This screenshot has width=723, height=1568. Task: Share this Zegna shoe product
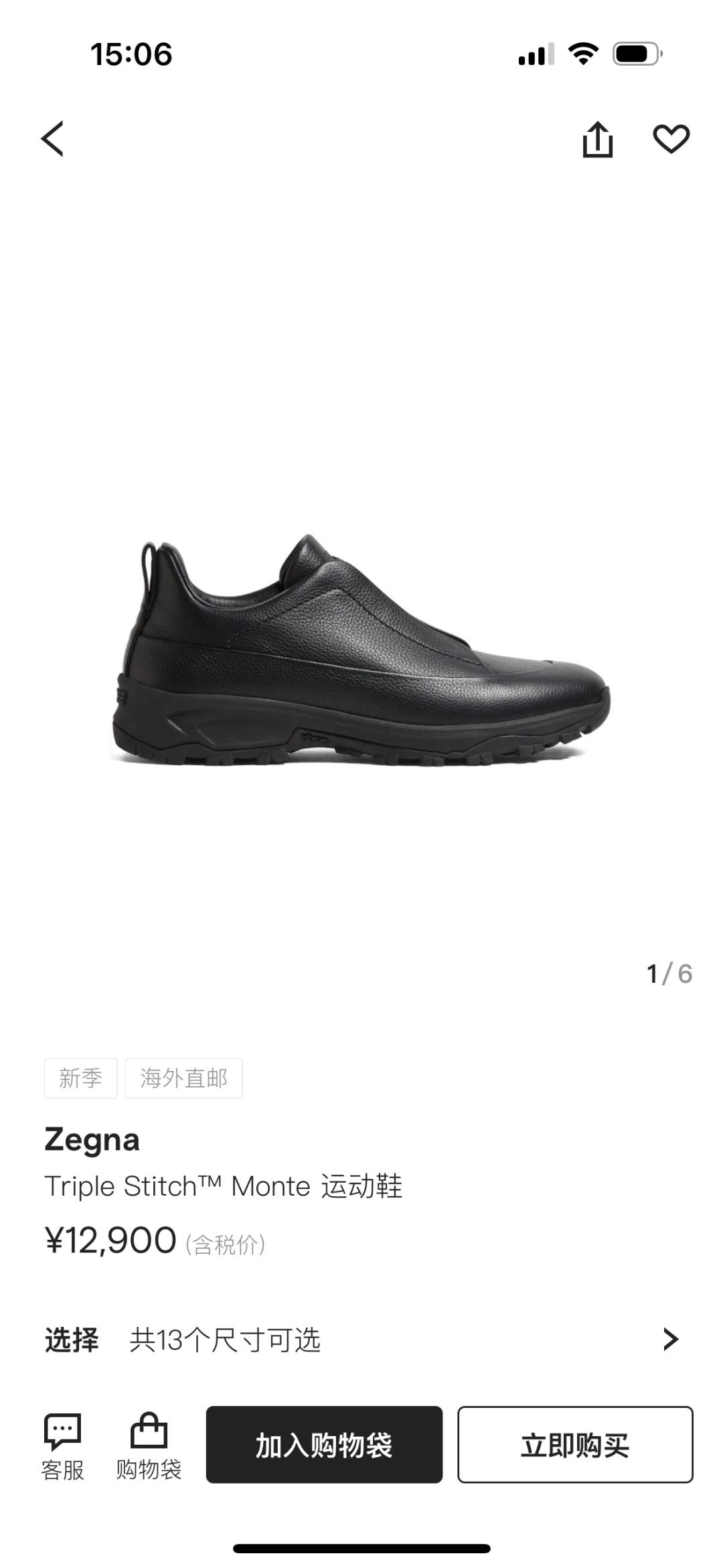click(597, 139)
